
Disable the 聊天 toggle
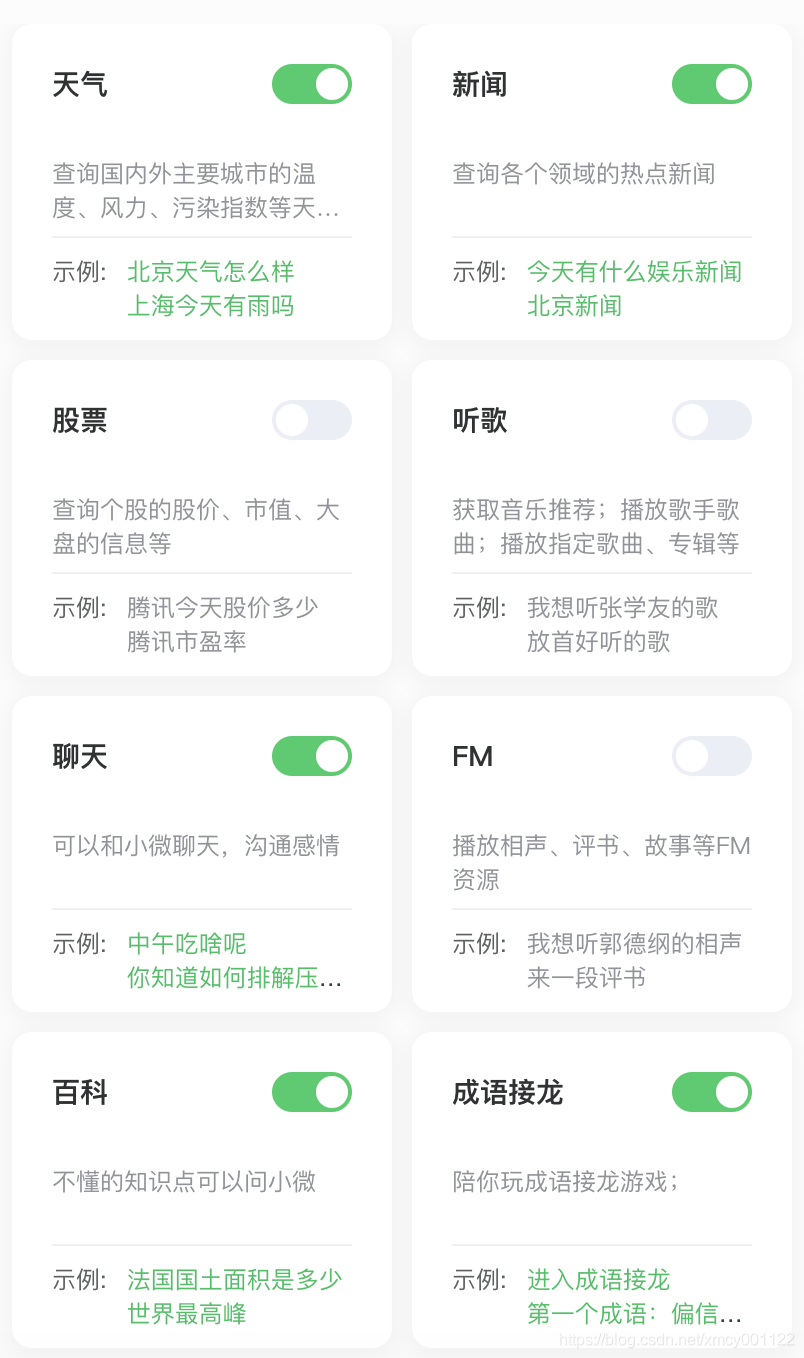tap(311, 756)
